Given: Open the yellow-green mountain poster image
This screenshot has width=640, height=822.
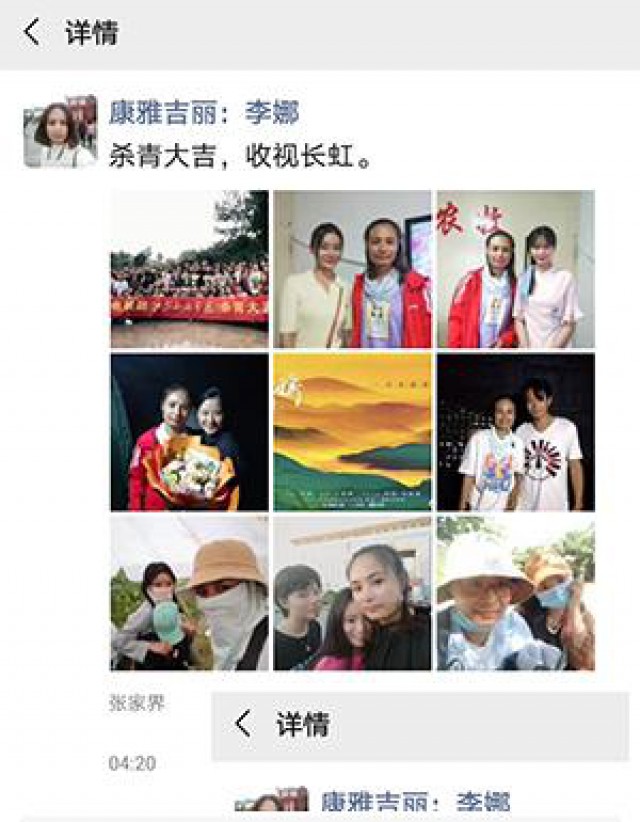Looking at the screenshot, I should click(x=352, y=432).
